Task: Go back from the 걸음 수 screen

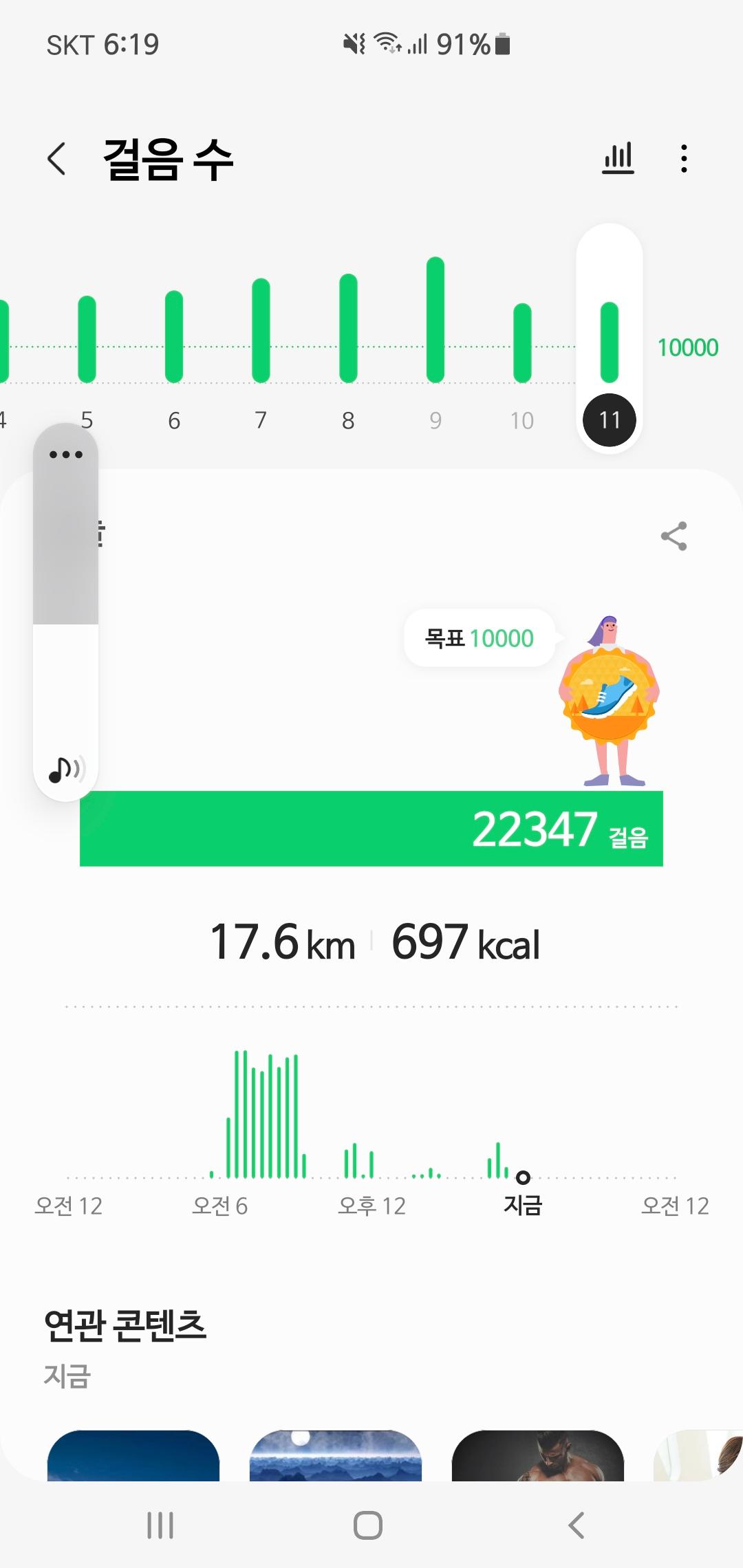Action: click(x=57, y=160)
